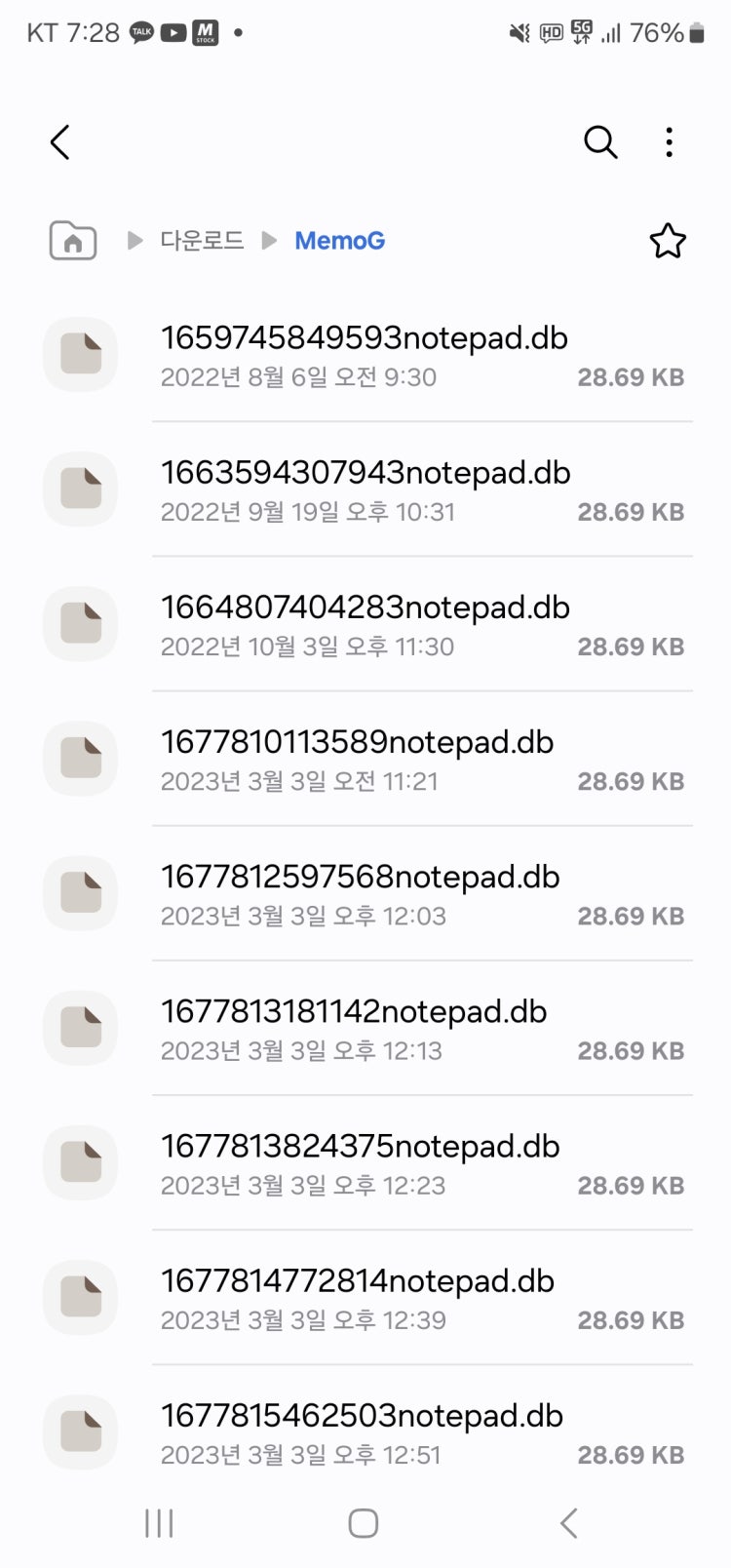Open the three-dot overflow menu
This screenshot has height=1568, width=731.
tap(669, 142)
